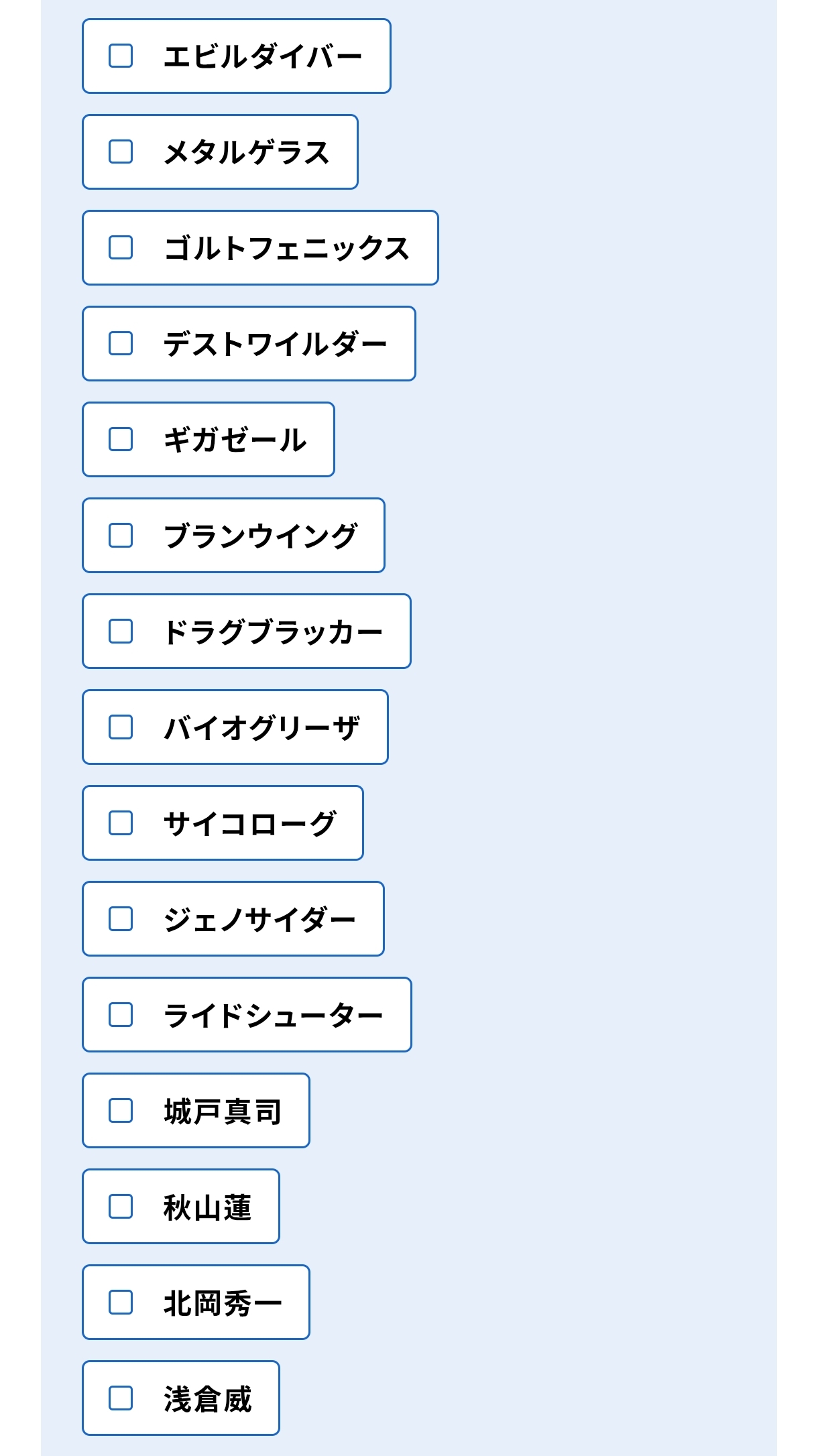Check the ジェノサイダー option

click(121, 919)
